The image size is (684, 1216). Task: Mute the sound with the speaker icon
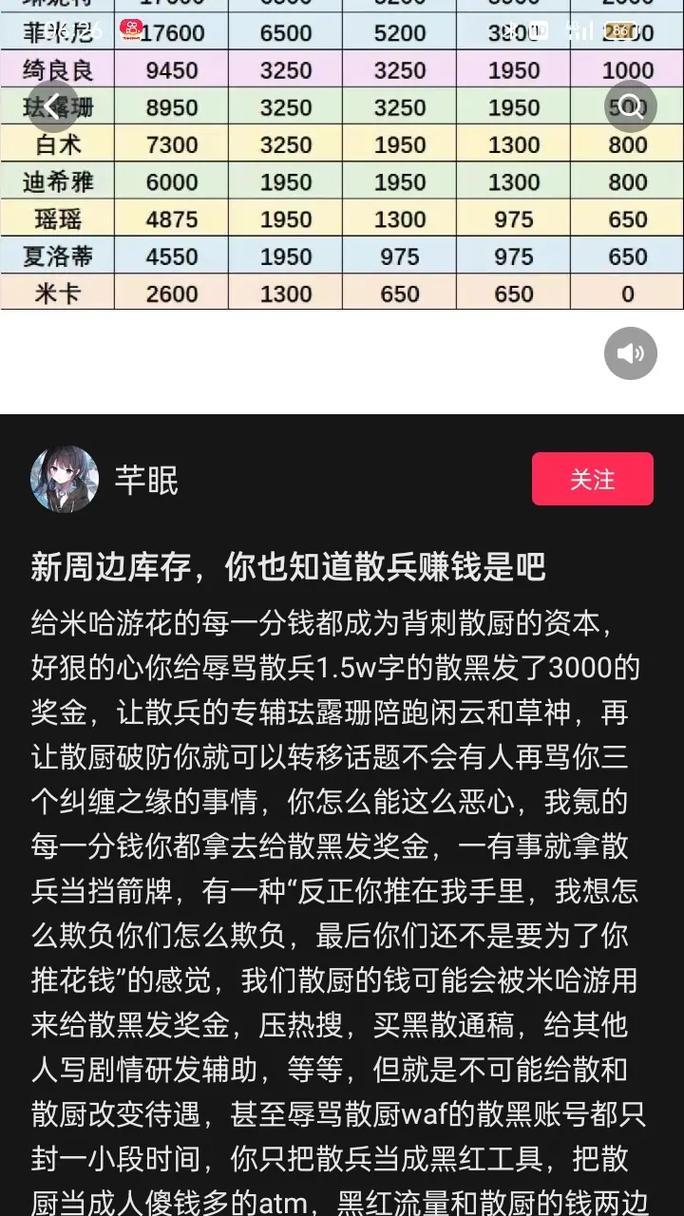630,353
